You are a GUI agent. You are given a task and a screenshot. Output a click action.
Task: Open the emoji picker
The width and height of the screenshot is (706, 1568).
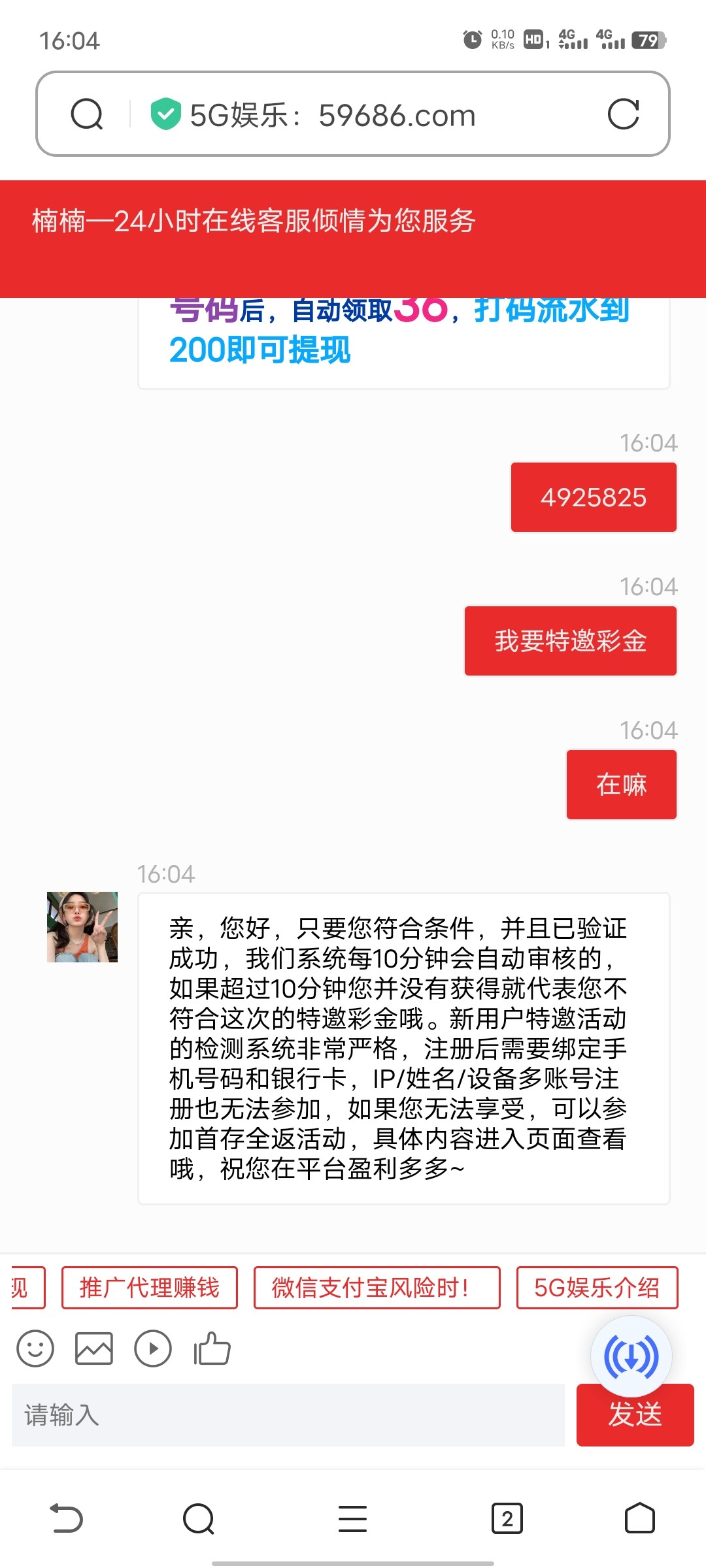click(35, 1348)
